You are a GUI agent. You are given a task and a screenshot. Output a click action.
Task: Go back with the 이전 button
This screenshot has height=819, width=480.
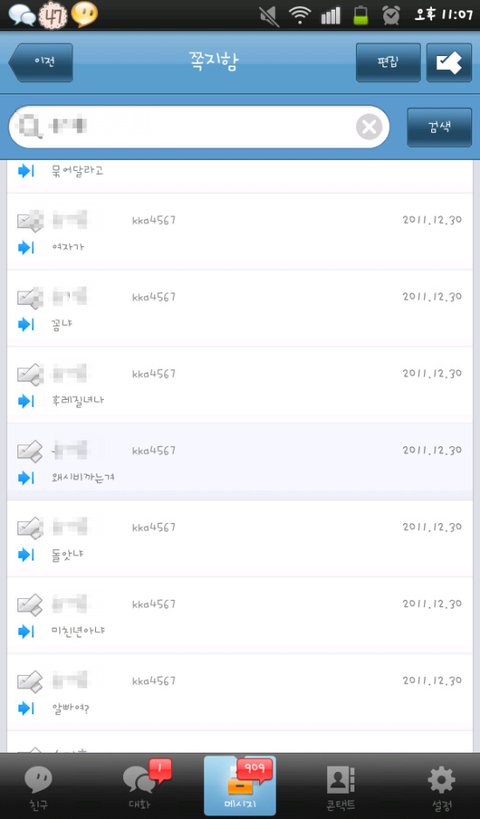coord(41,62)
